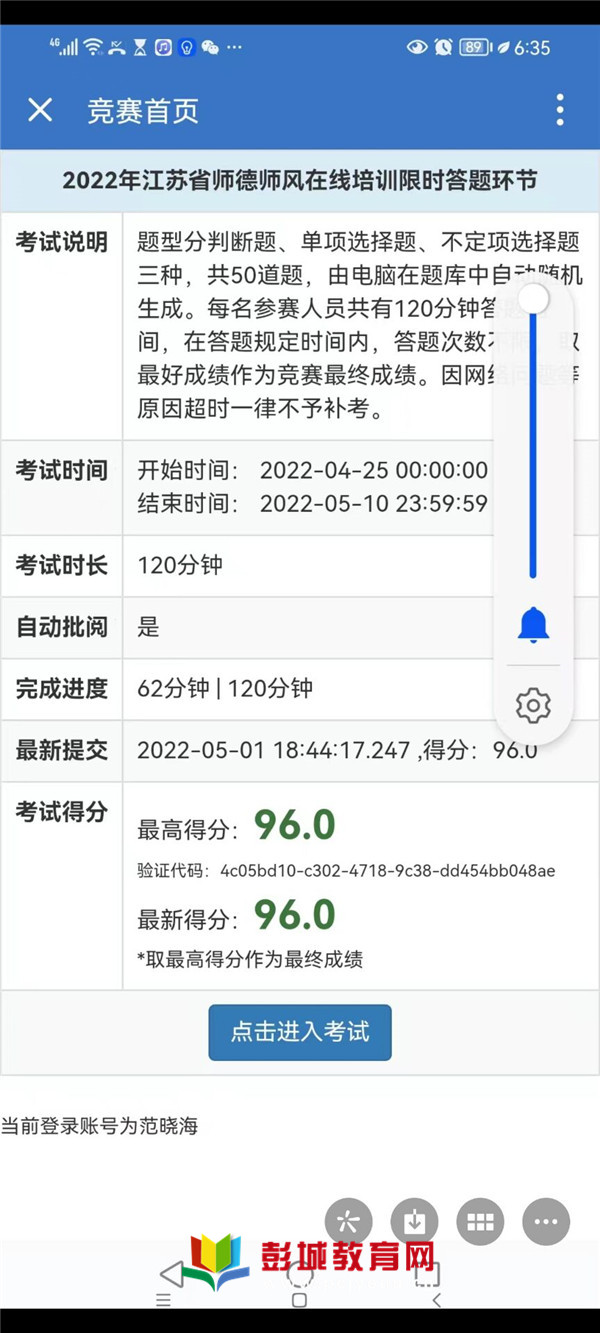Tap the floating three-dot button
Viewport: 600px width, 1333px height.
(545, 1221)
